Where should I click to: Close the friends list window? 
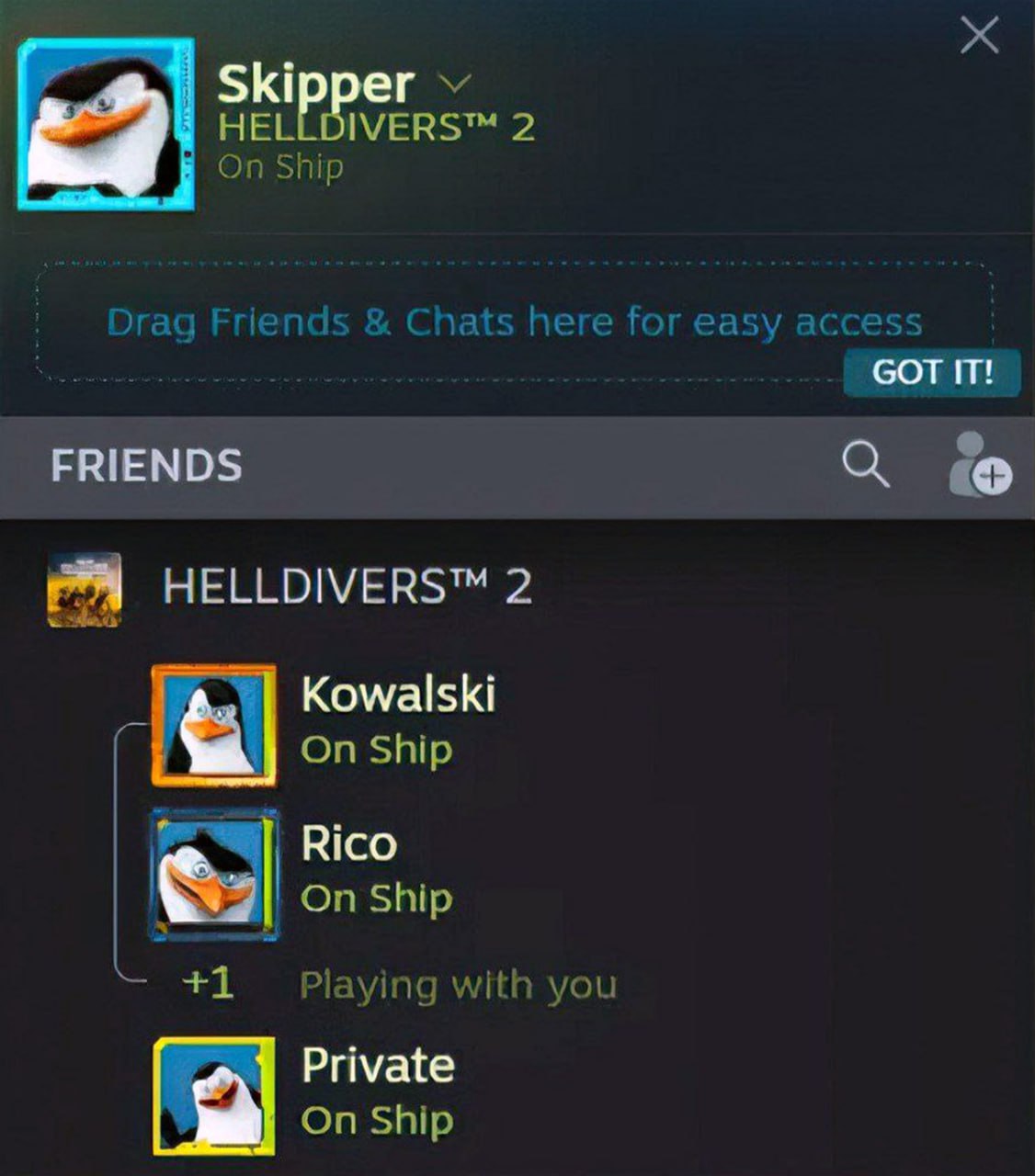[x=979, y=36]
